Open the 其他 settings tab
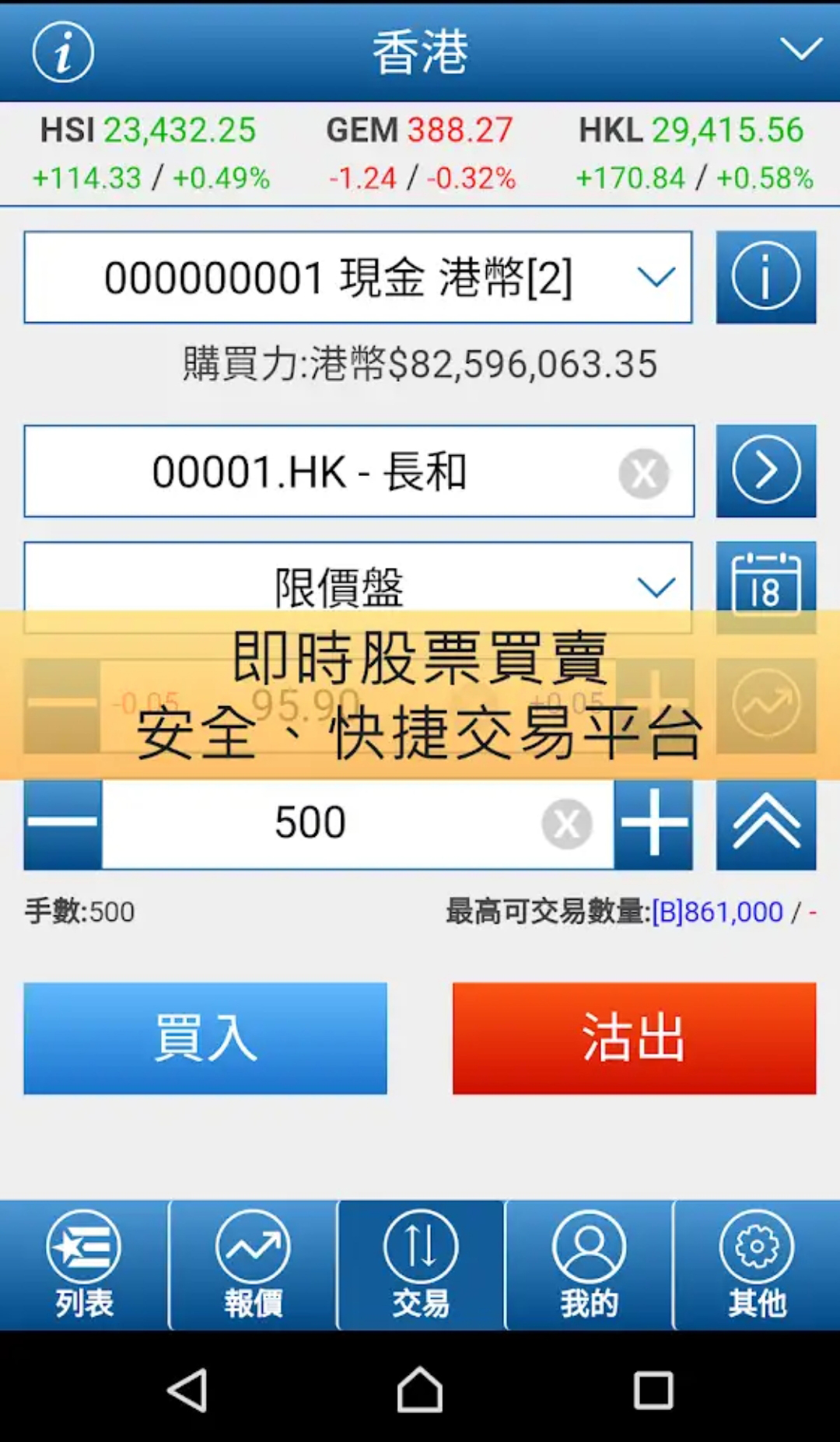Viewport: 840px width, 1442px height. (x=757, y=1265)
